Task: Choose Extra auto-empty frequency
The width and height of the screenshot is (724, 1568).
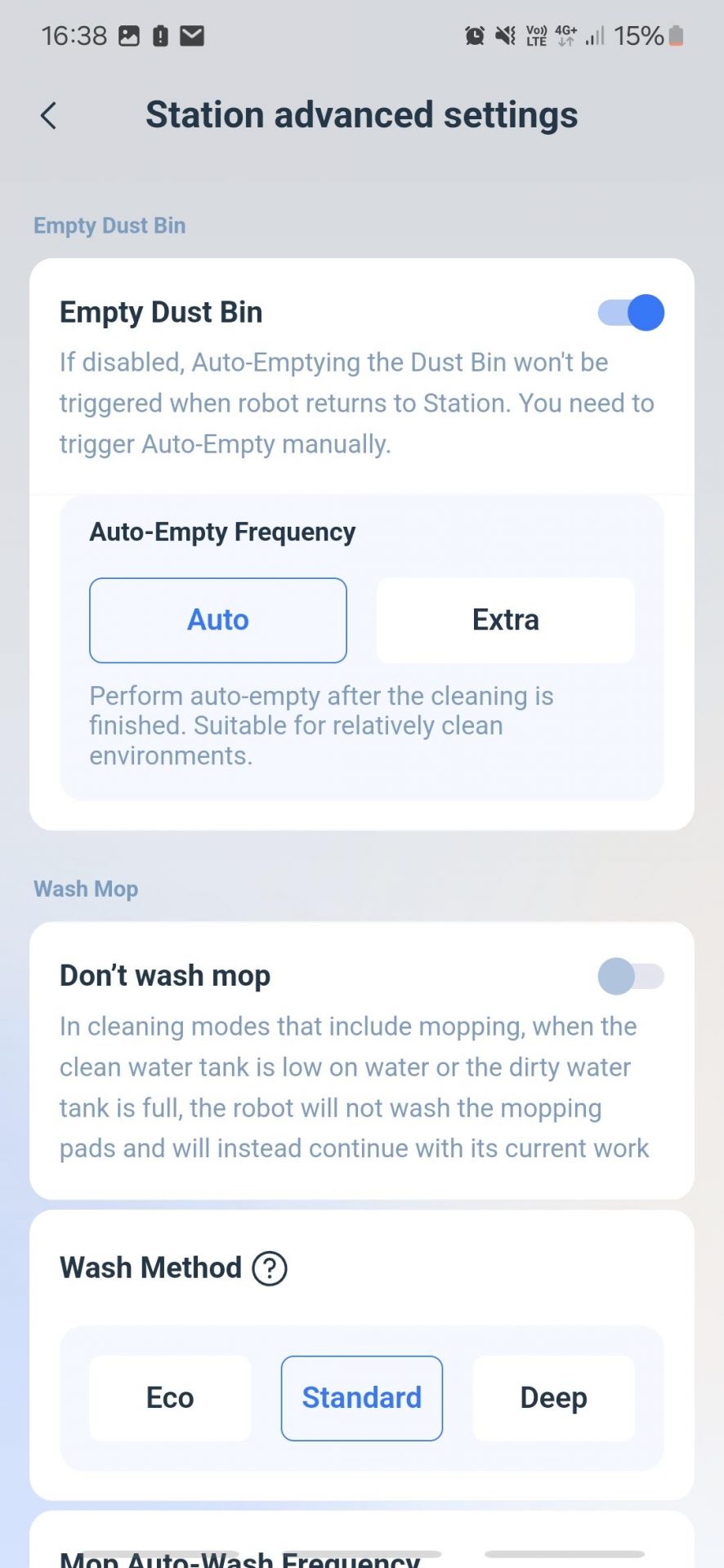Action: pos(505,620)
